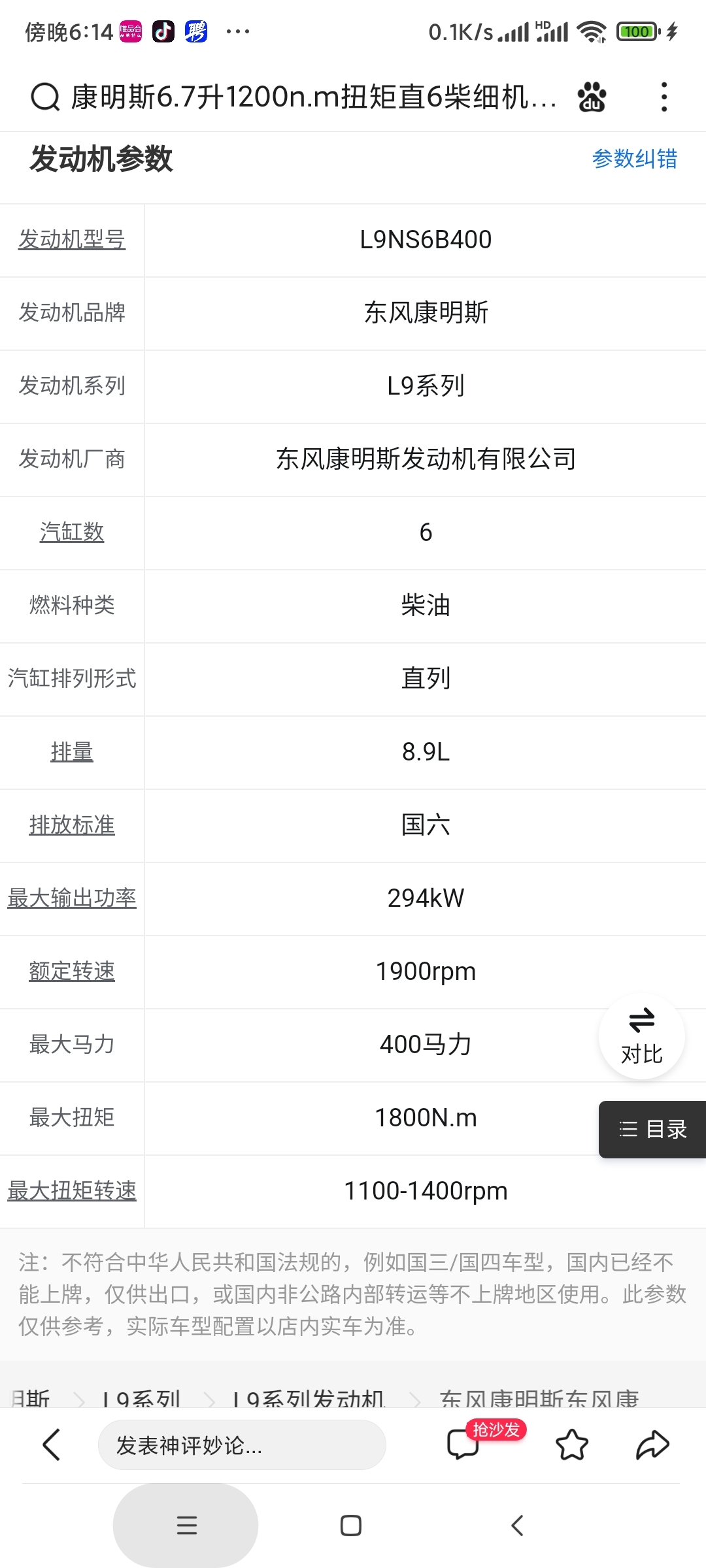This screenshot has height=1568, width=706.
Task: Open the 最大扭矩转速 link
Action: pyautogui.click(x=72, y=1191)
